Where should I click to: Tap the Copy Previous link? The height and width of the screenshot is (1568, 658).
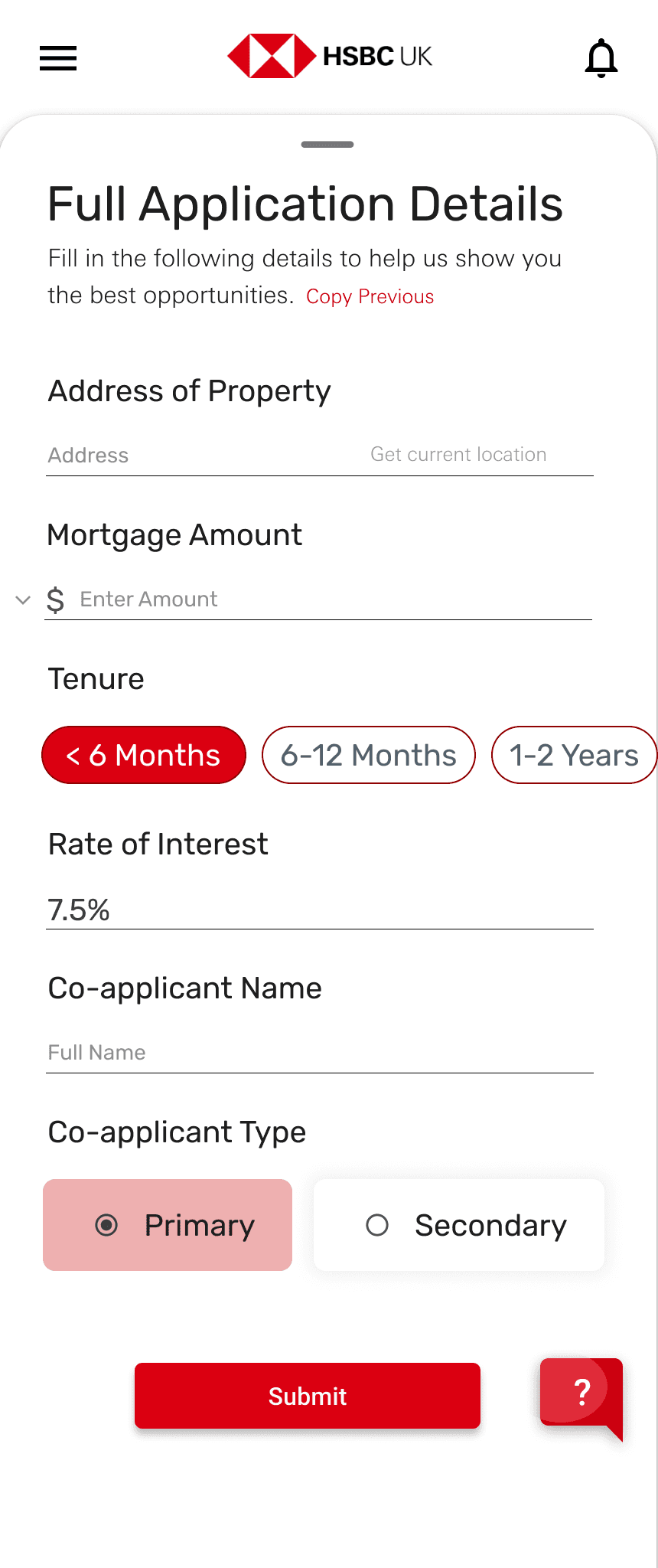[370, 297]
